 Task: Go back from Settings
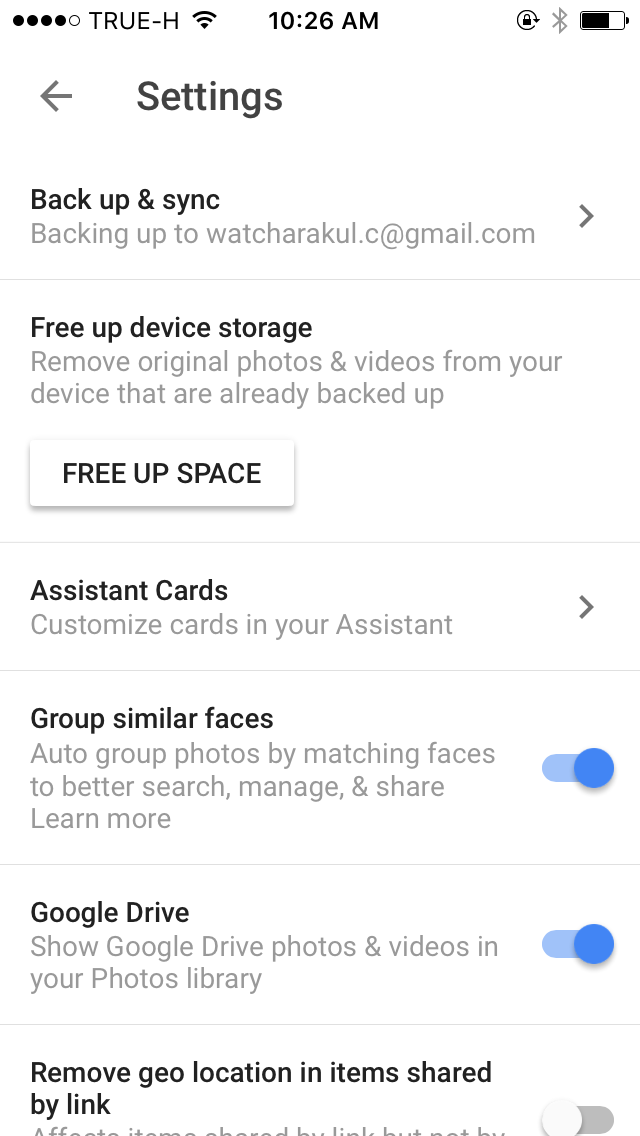tap(56, 96)
